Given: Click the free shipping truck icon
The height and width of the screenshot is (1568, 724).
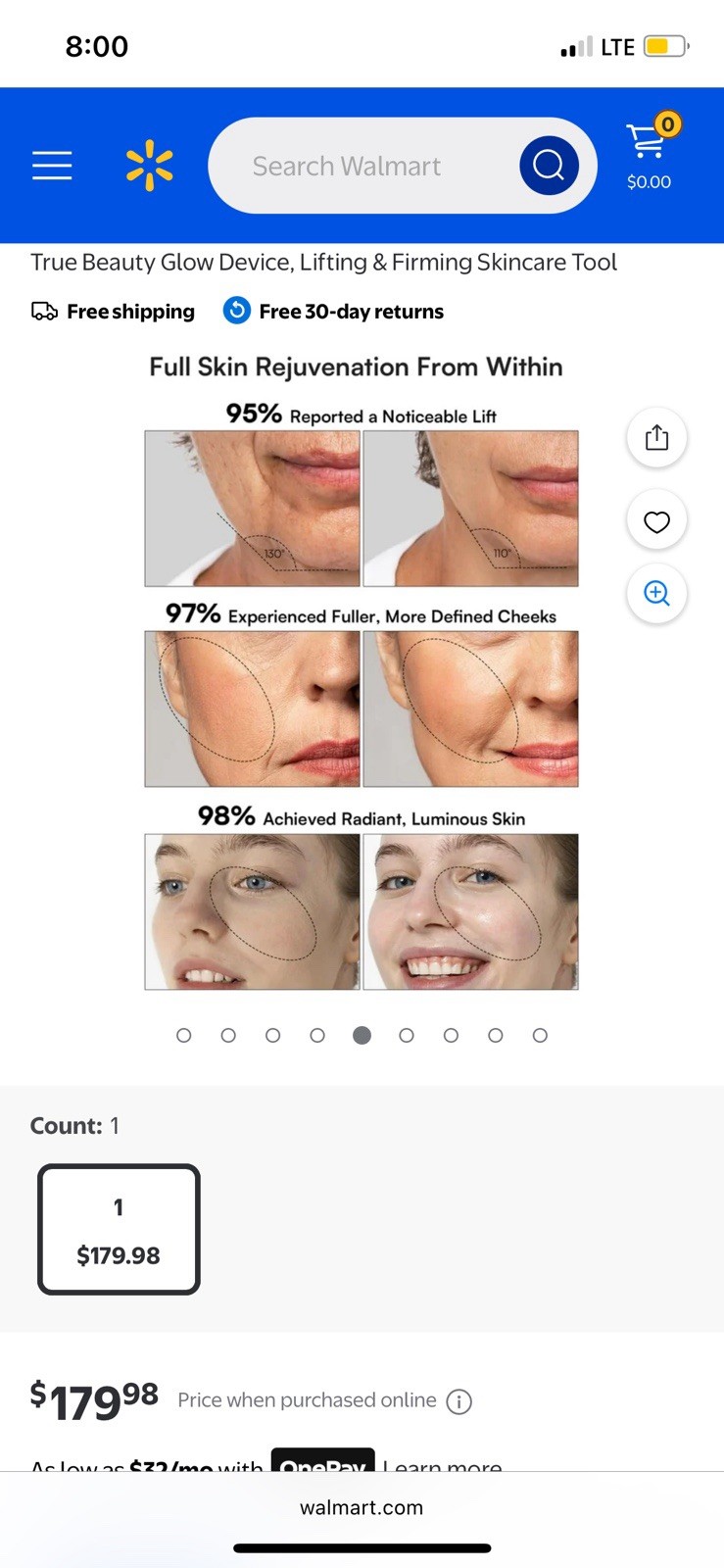Looking at the screenshot, I should (42, 311).
